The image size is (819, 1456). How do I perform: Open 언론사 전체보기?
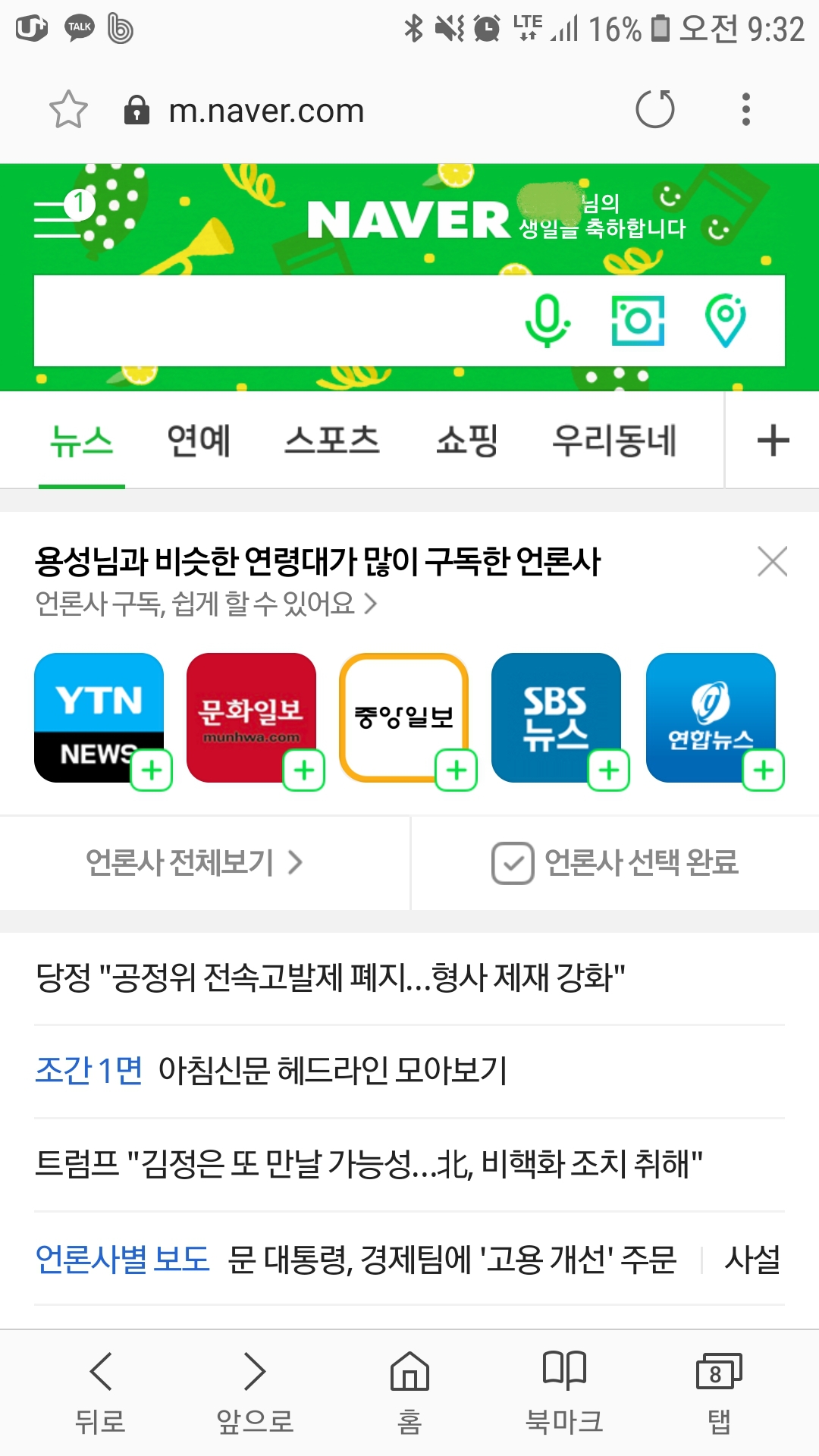point(194,862)
